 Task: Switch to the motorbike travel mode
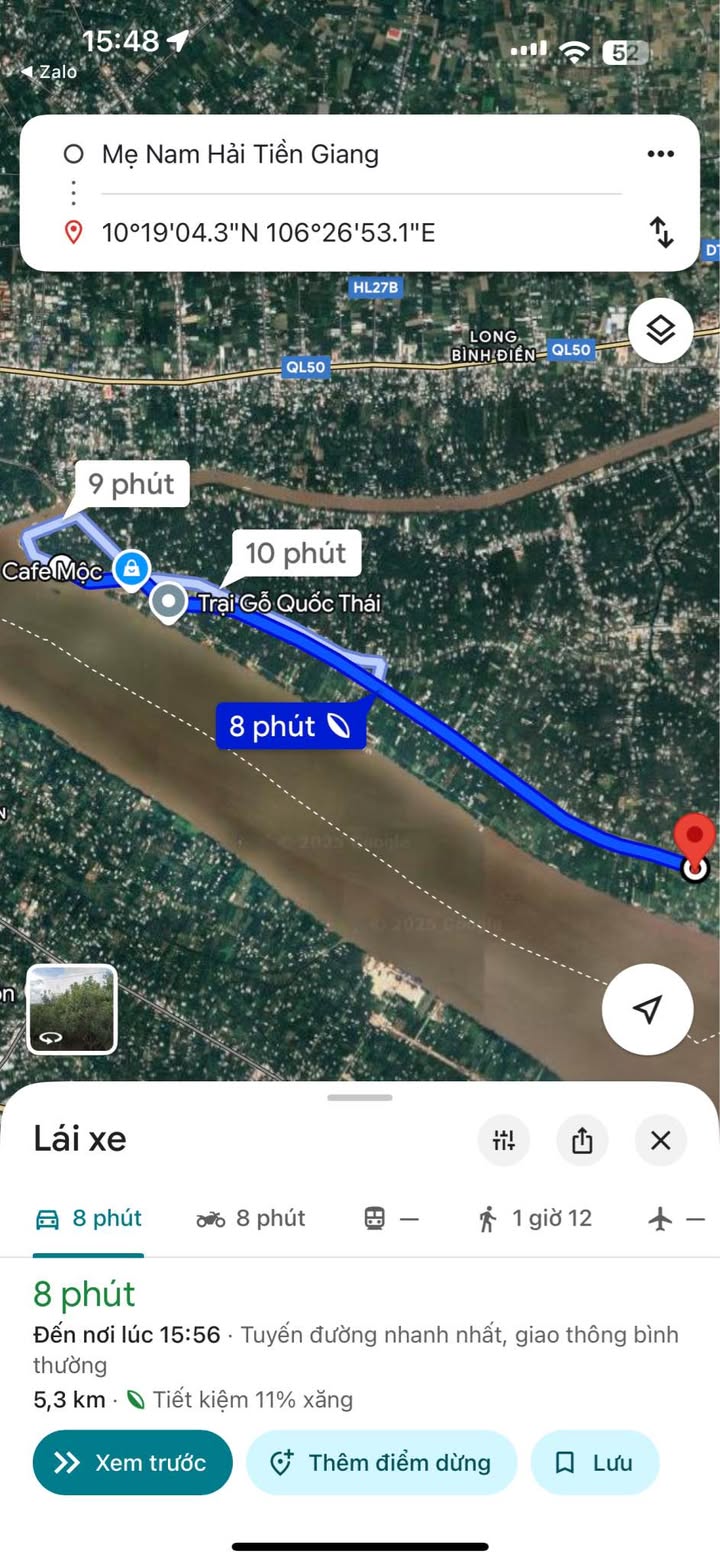point(251,1218)
